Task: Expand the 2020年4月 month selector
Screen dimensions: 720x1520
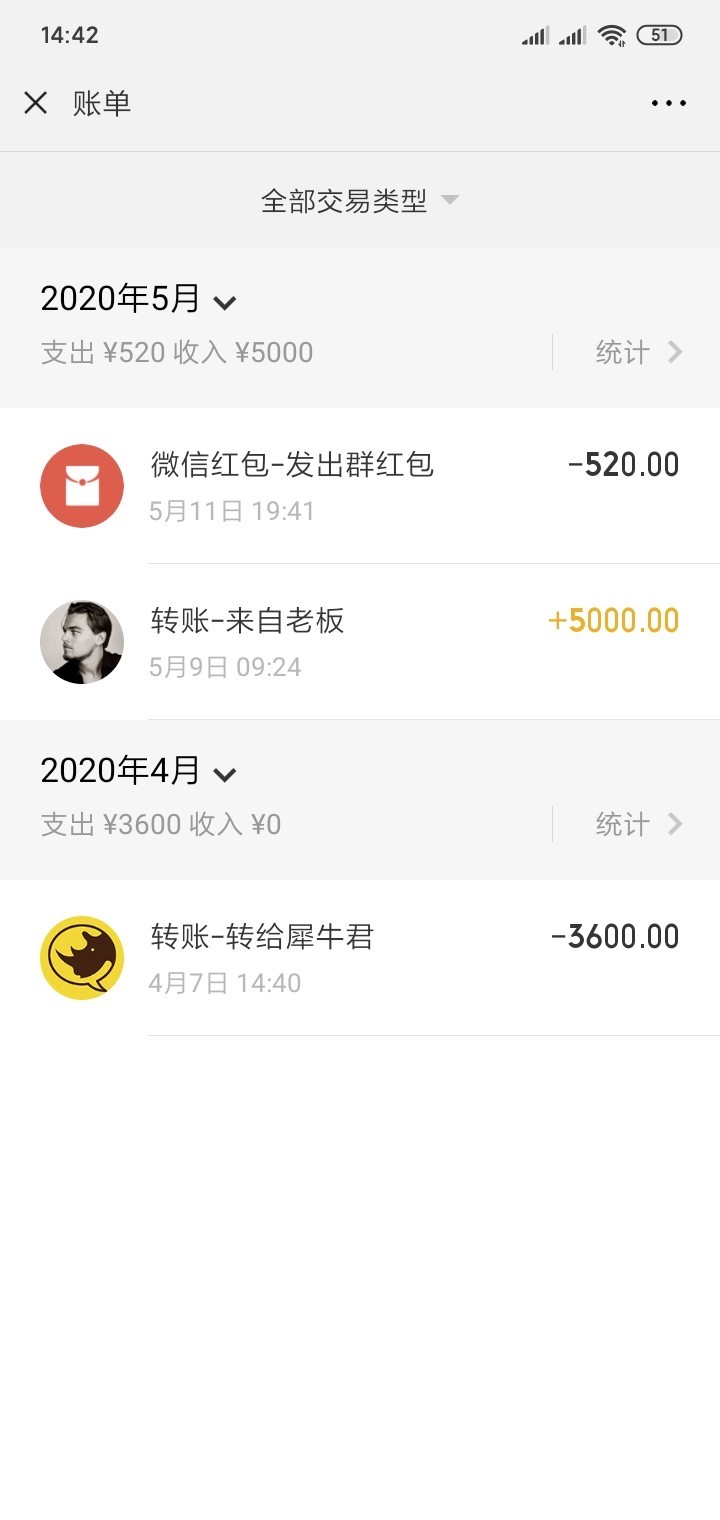Action: click(140, 770)
